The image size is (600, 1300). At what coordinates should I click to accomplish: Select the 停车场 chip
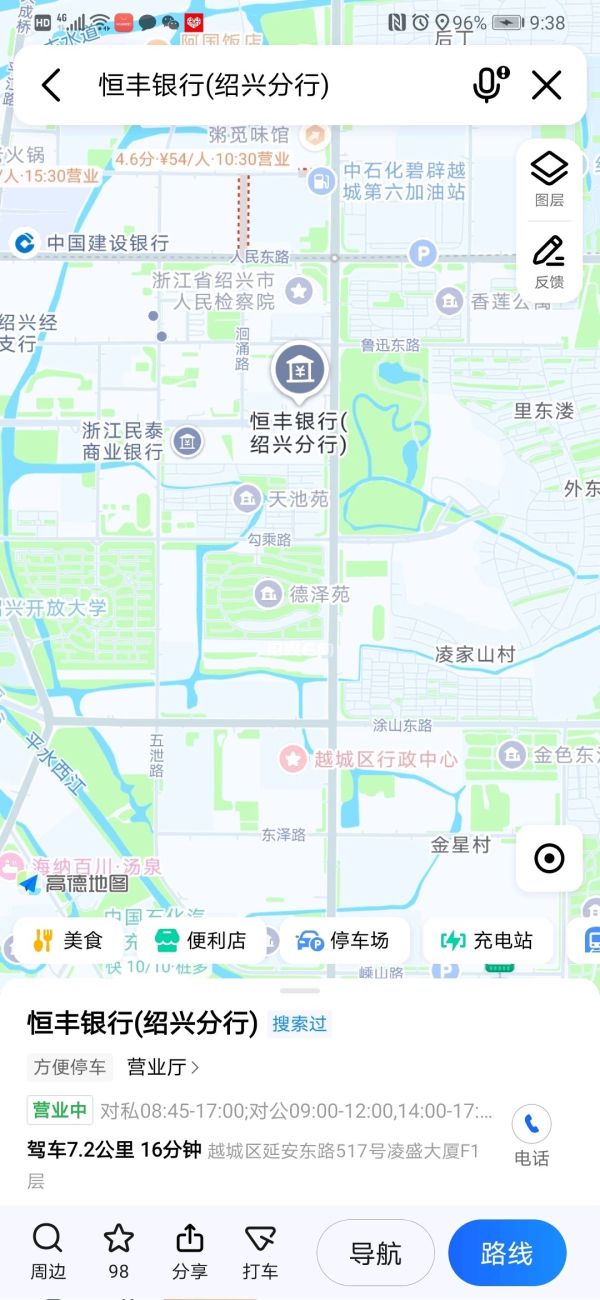coord(343,940)
